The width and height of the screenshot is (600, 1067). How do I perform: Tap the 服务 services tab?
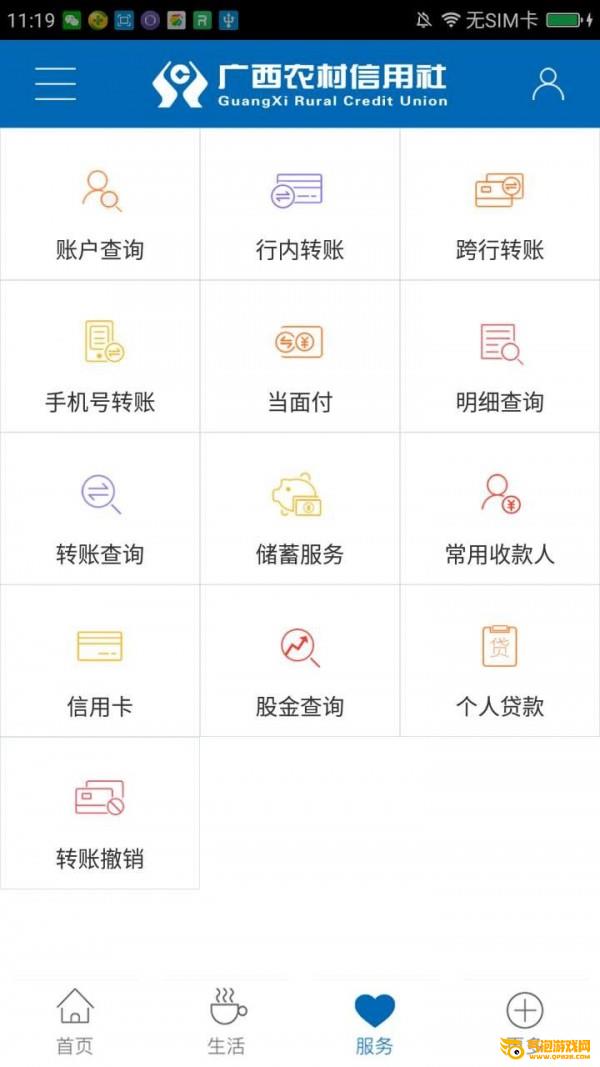[x=375, y=1022]
